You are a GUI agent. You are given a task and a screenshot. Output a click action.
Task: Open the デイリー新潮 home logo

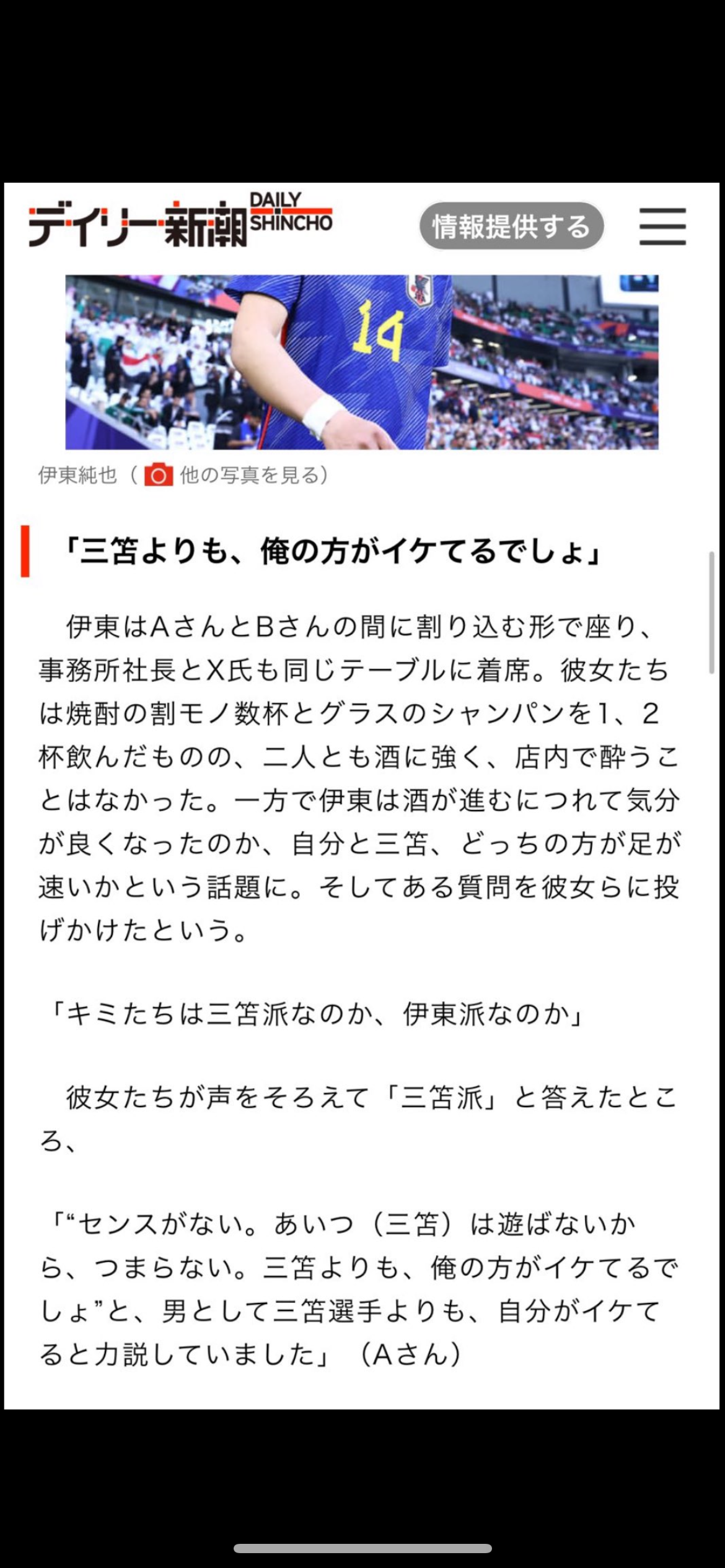coord(180,219)
